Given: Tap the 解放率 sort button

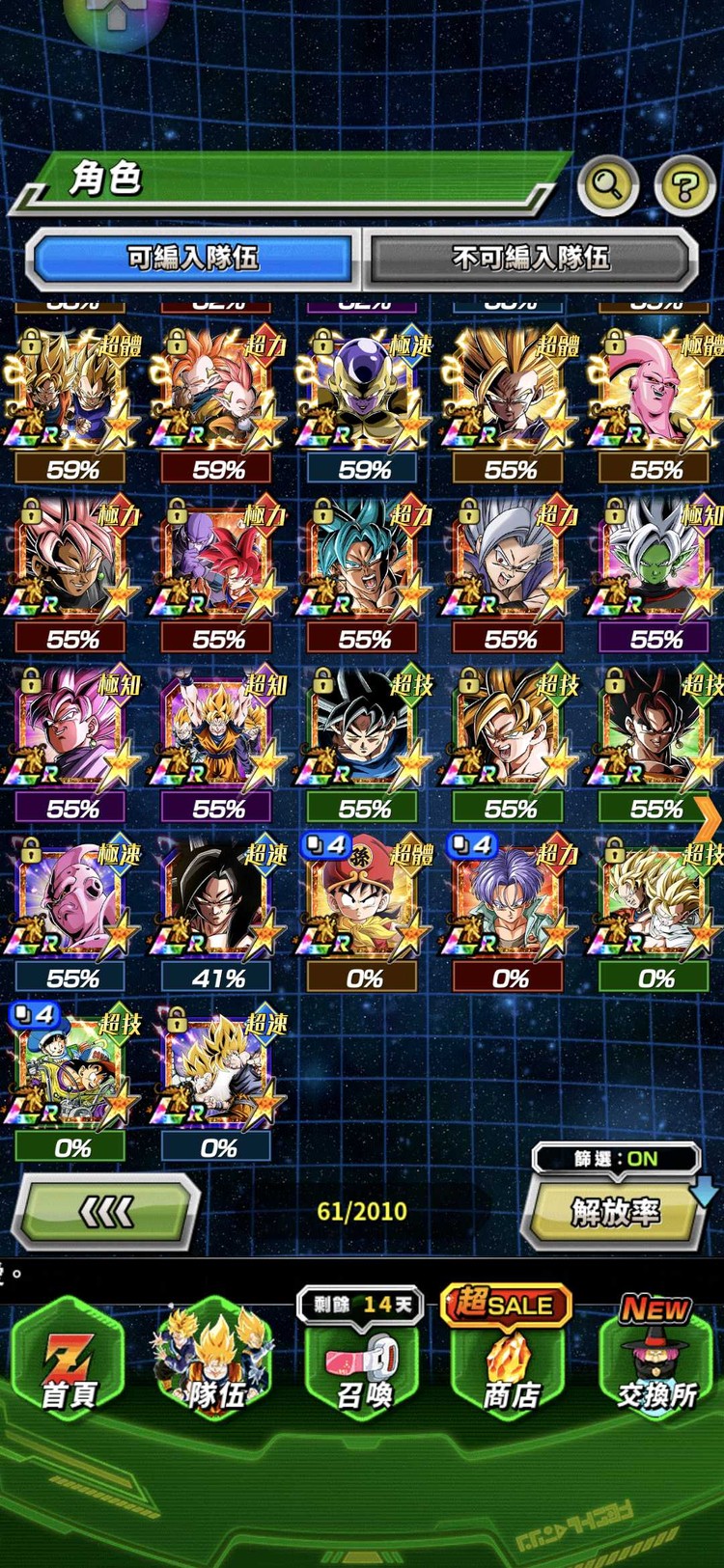Looking at the screenshot, I should click(x=614, y=1212).
